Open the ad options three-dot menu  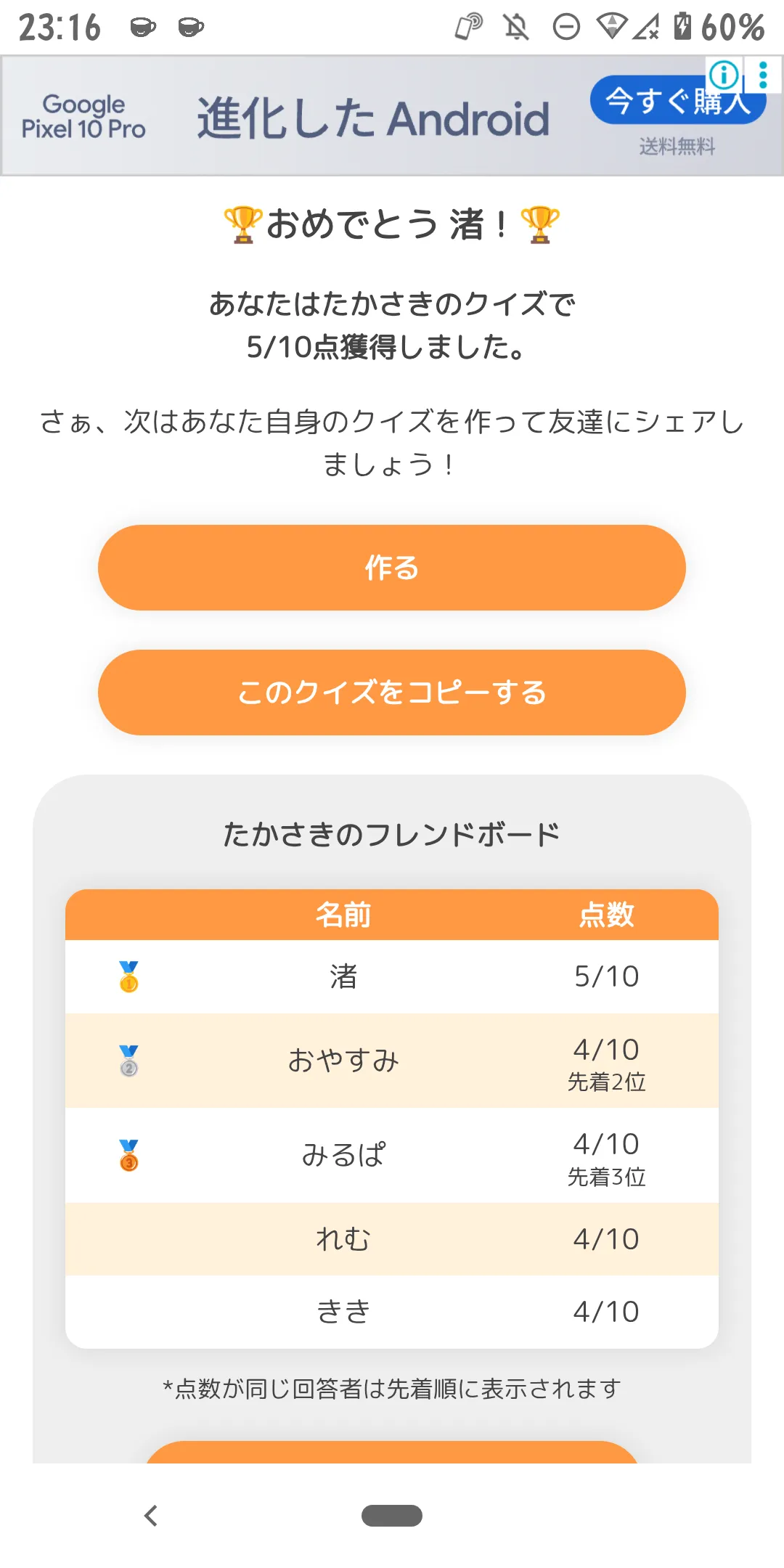(x=763, y=75)
